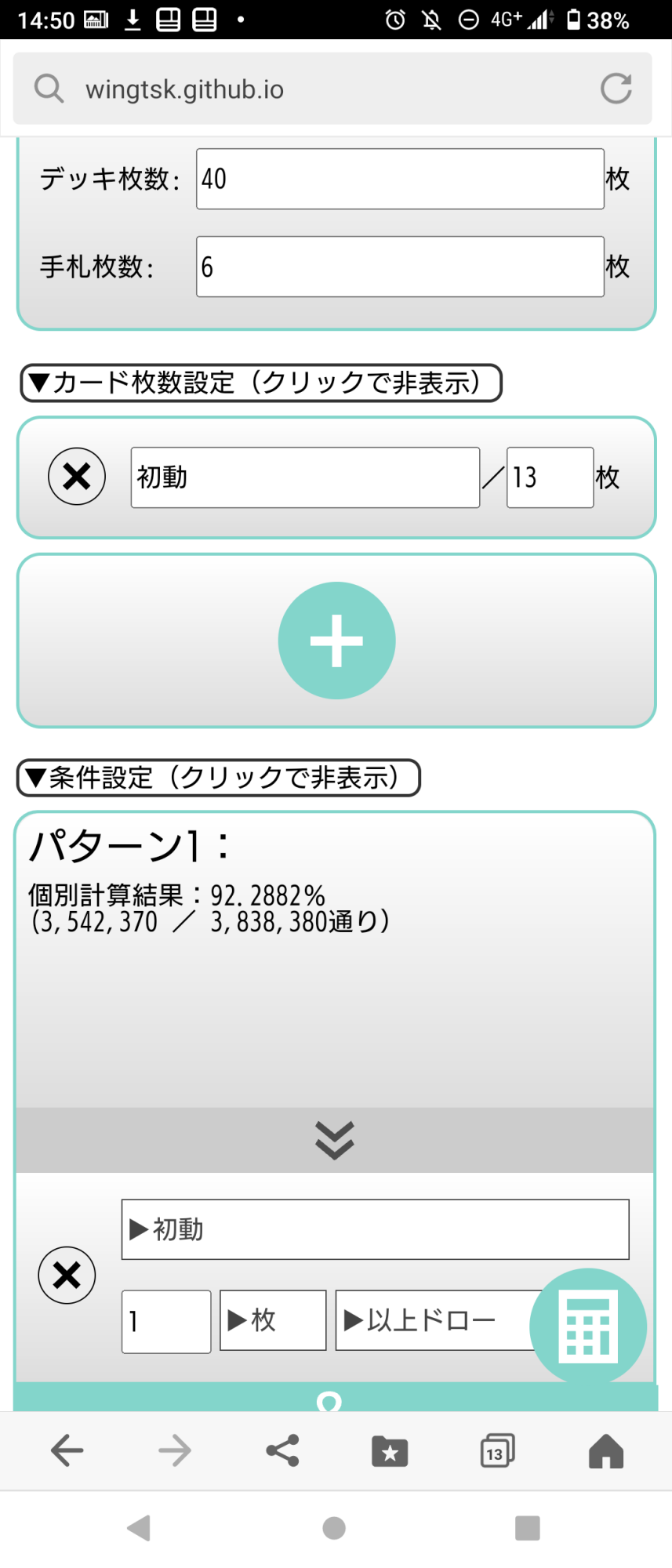Collapse the 条件設定 section
Screen dimensions: 672x1568
click(x=219, y=778)
